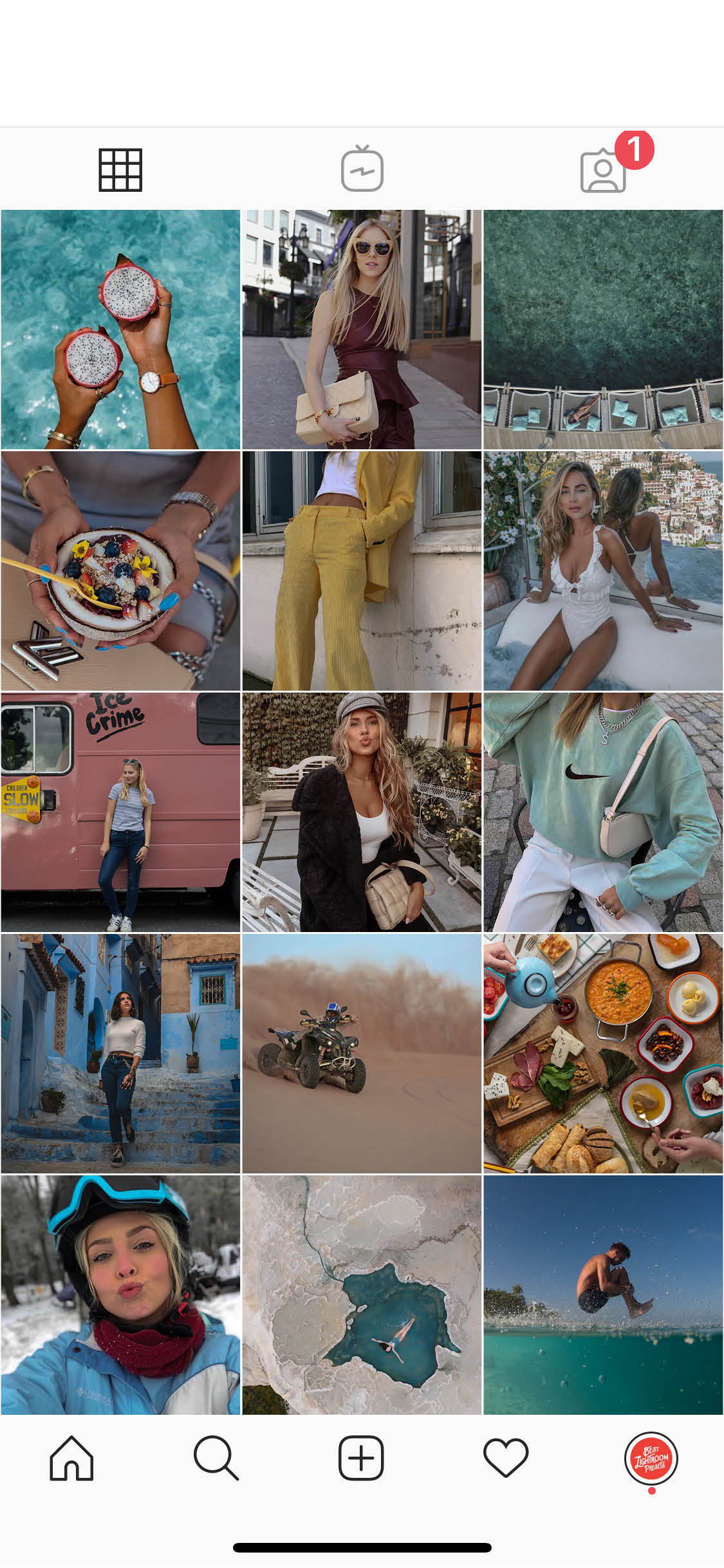This screenshot has width=724, height=1568.
Task: Open the IGTV tab
Action: point(362,169)
